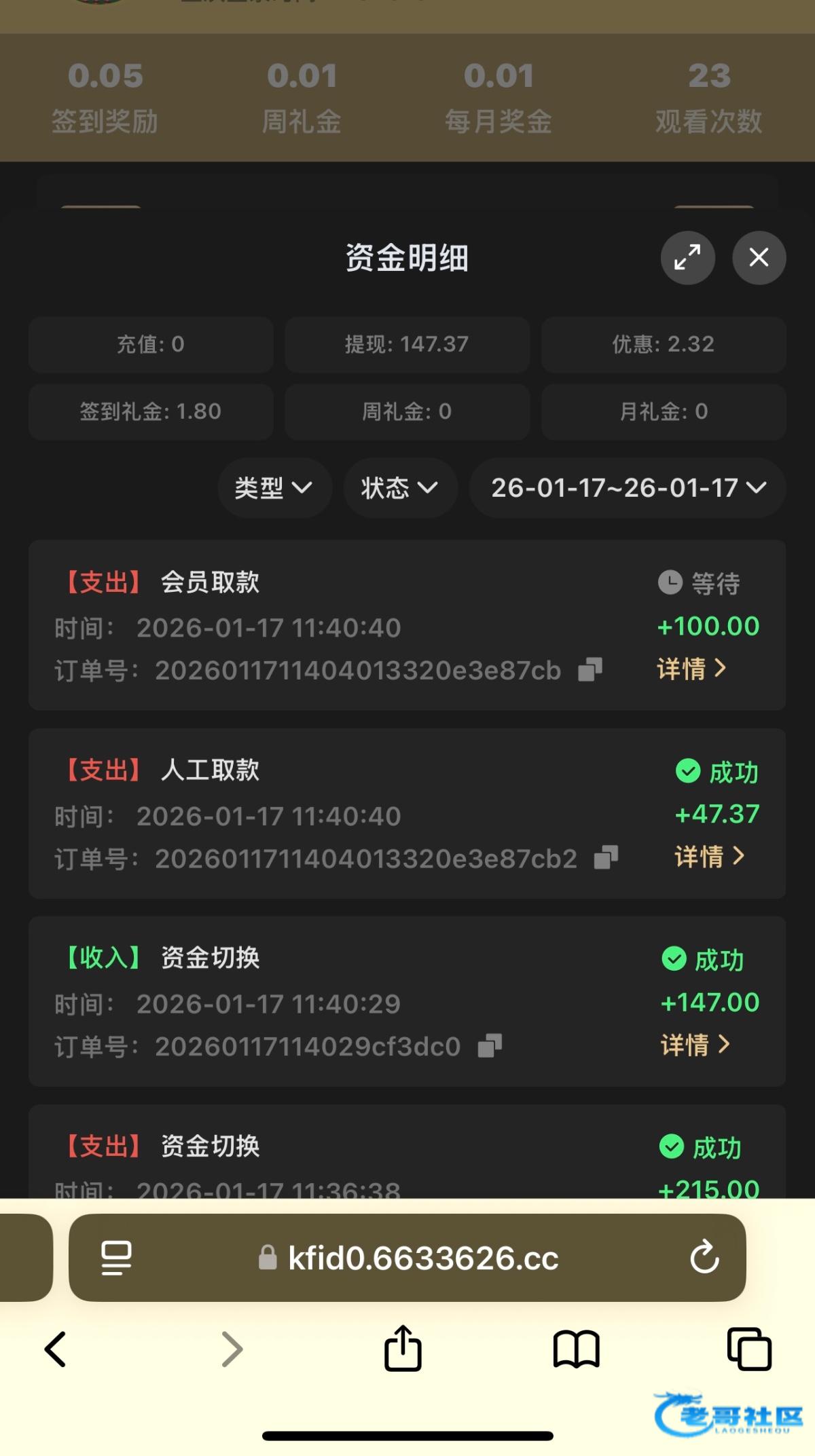Viewport: 815px width, 1456px height.
Task: Go back to the previous page
Action: (x=56, y=1349)
